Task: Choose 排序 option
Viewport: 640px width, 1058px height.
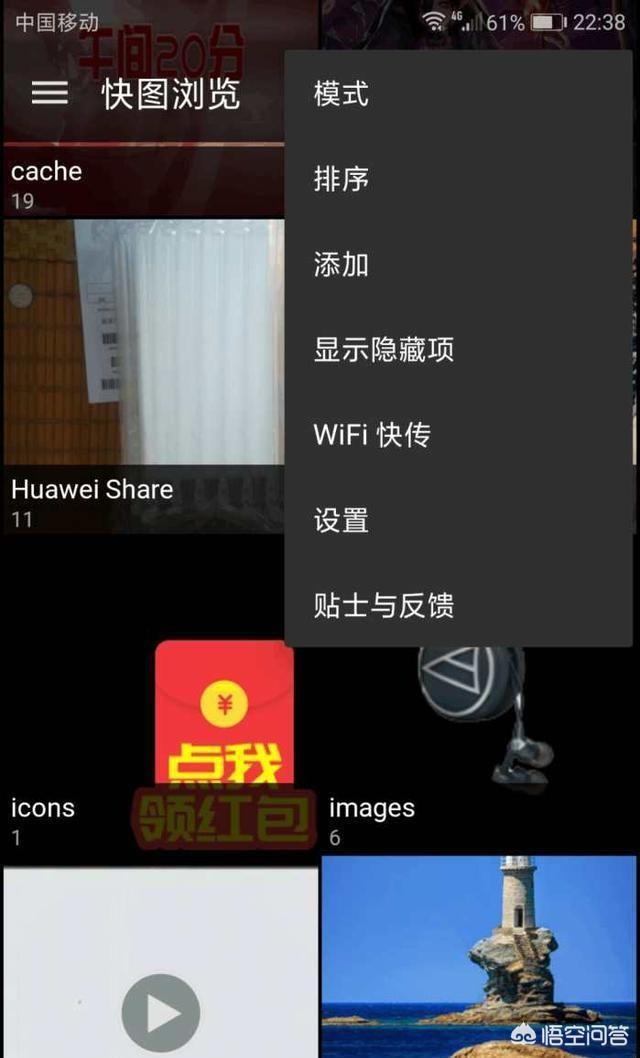Action: (x=341, y=179)
